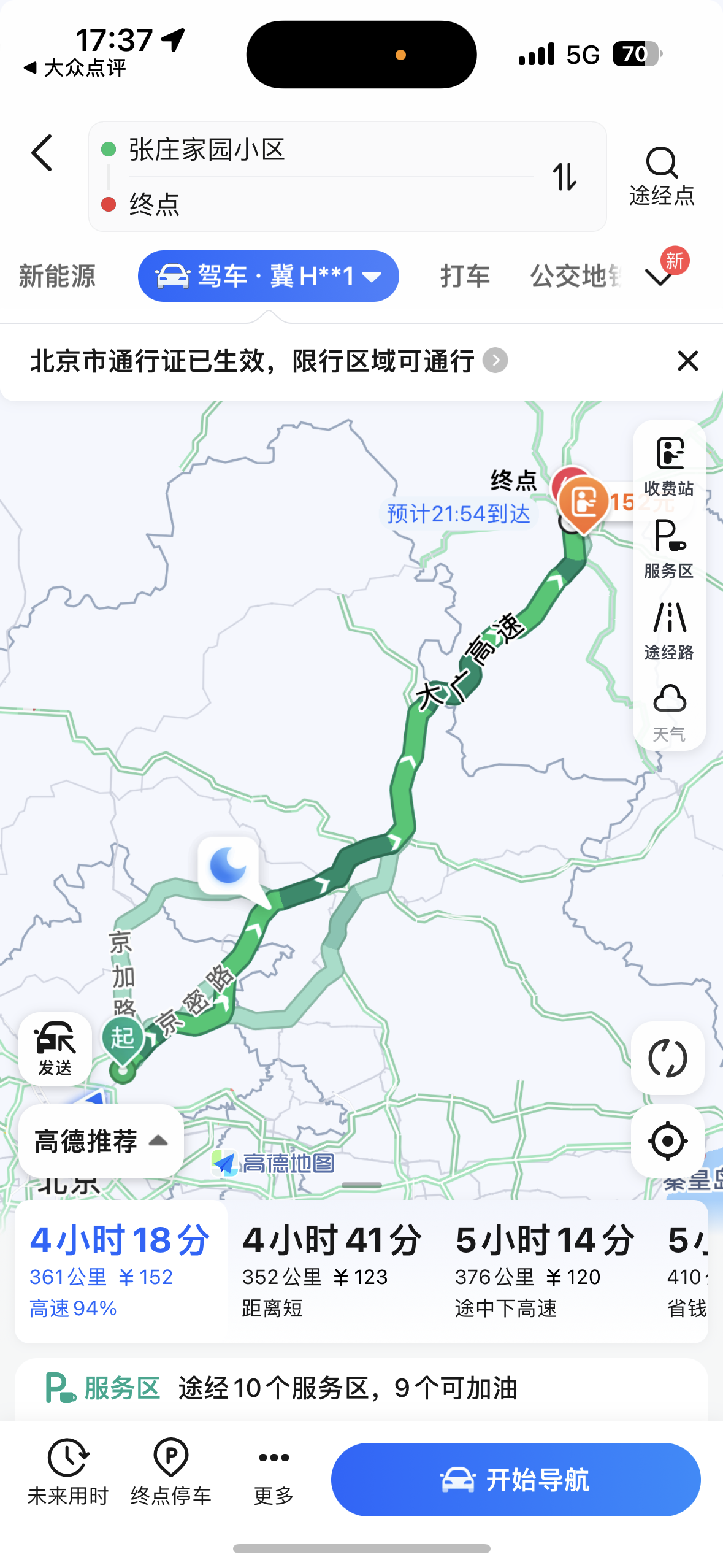Enable 打车 ride-hailing mode
The width and height of the screenshot is (723, 1568).
(x=464, y=275)
